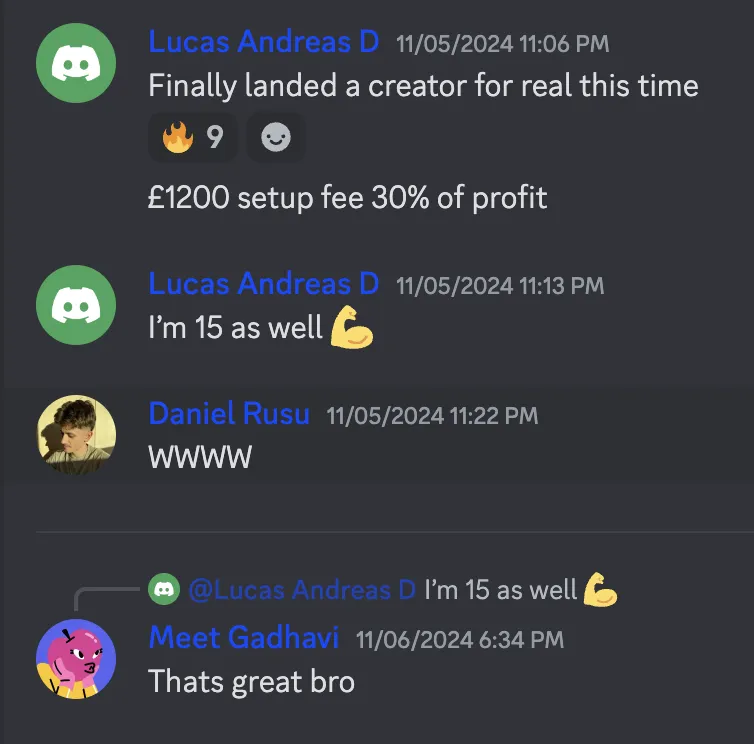The height and width of the screenshot is (744, 754).
Task: Open Meet Gadhavi's username
Action: click(243, 637)
